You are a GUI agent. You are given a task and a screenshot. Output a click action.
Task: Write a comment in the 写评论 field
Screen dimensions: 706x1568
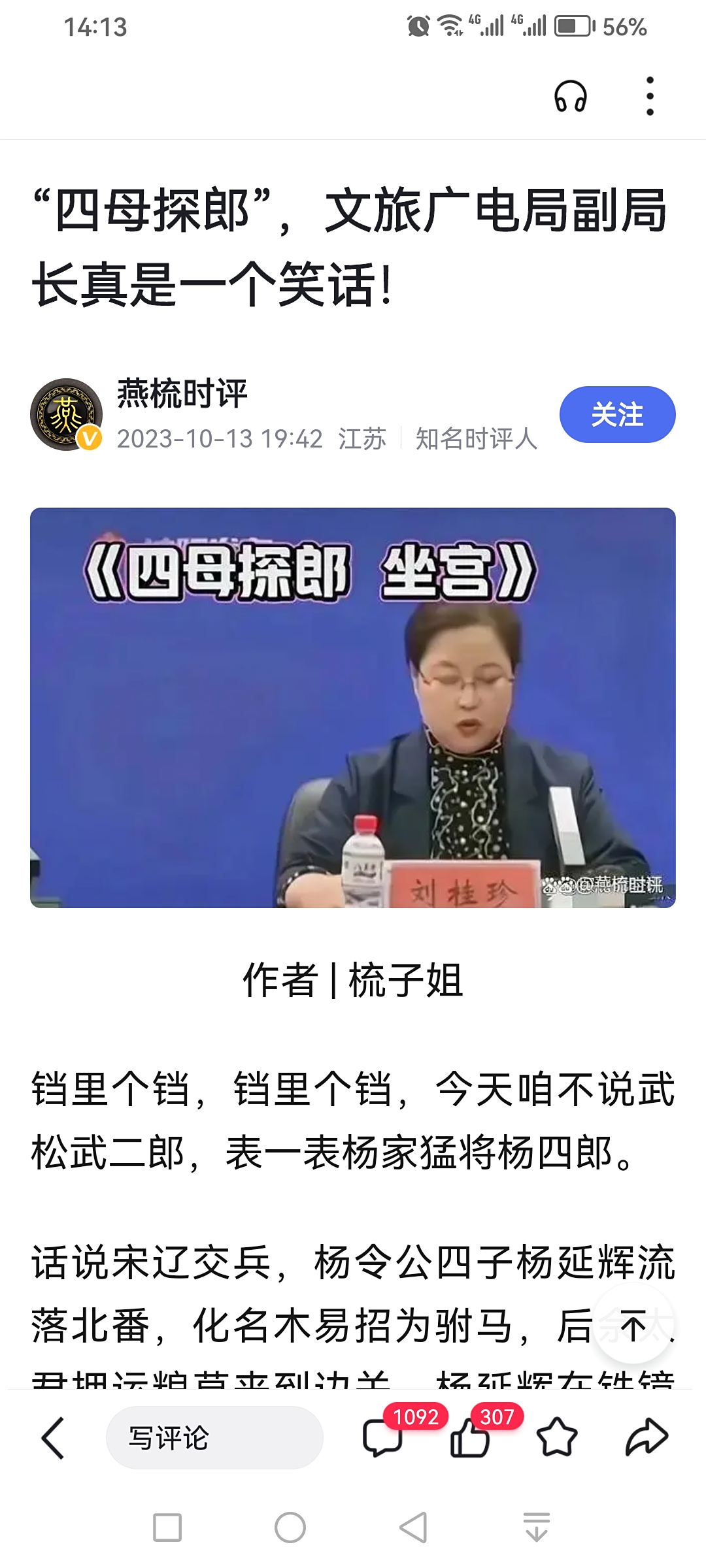[214, 1438]
